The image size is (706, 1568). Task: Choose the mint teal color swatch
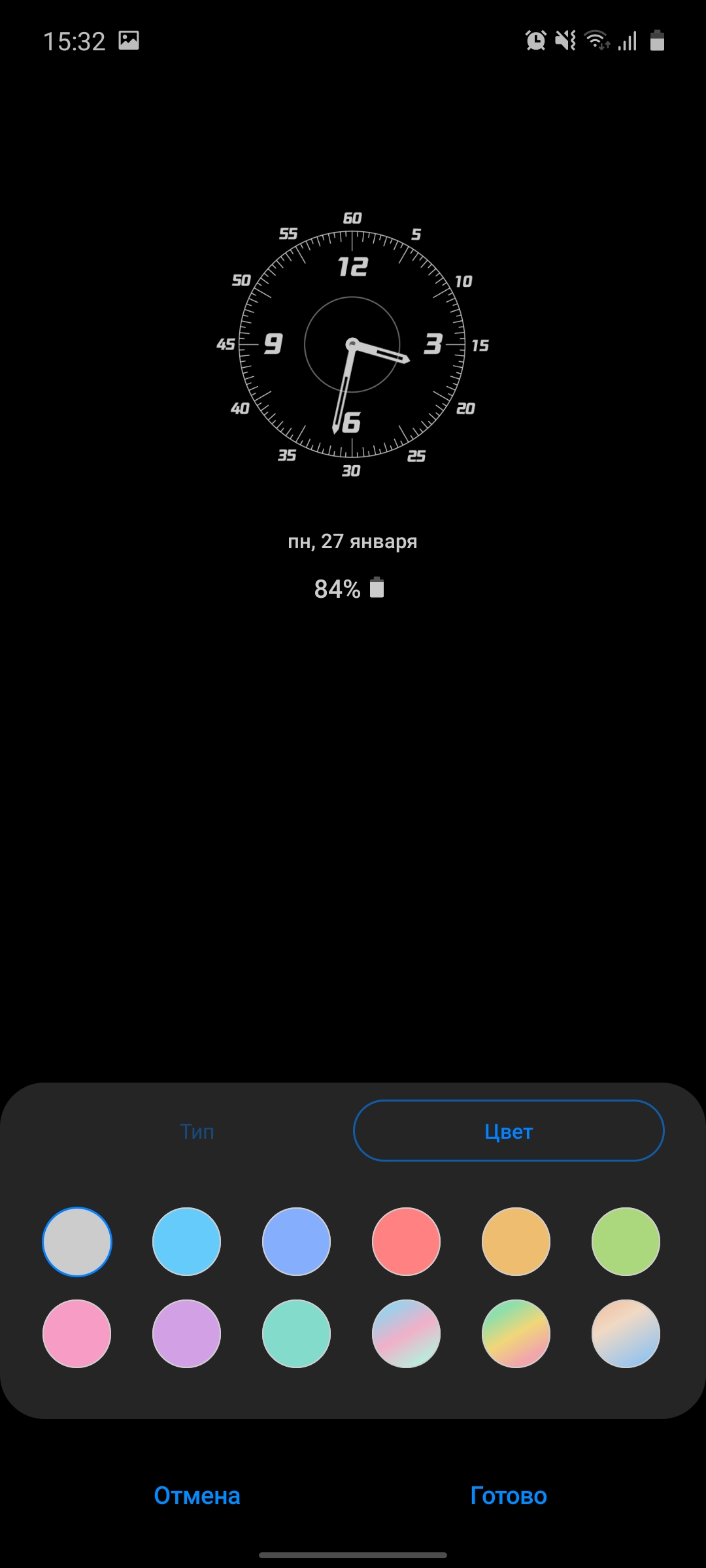[x=296, y=1333]
